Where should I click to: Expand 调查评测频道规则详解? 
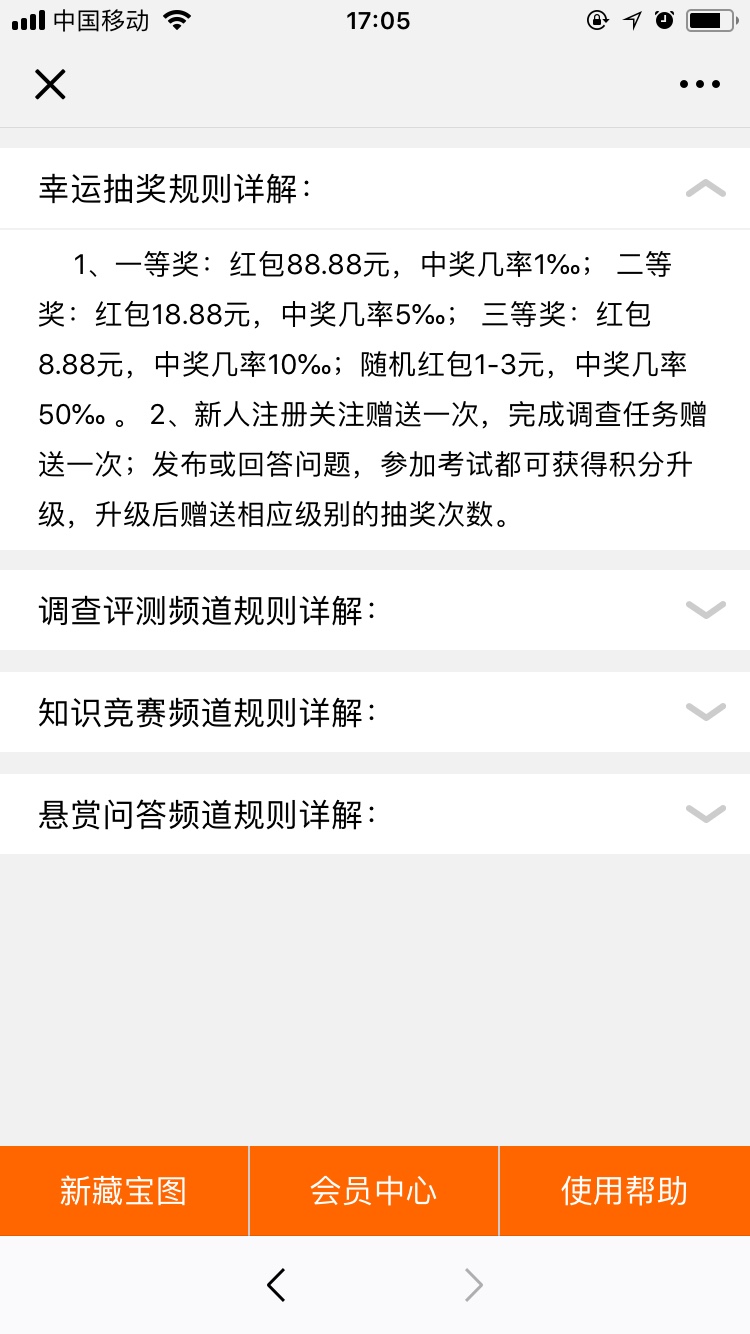(x=375, y=610)
